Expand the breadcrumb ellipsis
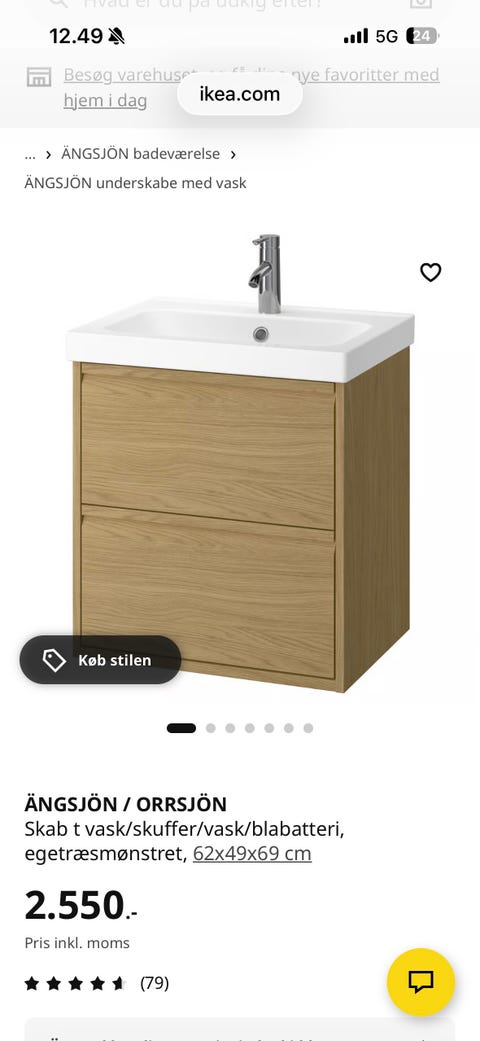480x1041 pixels. click(x=30, y=155)
